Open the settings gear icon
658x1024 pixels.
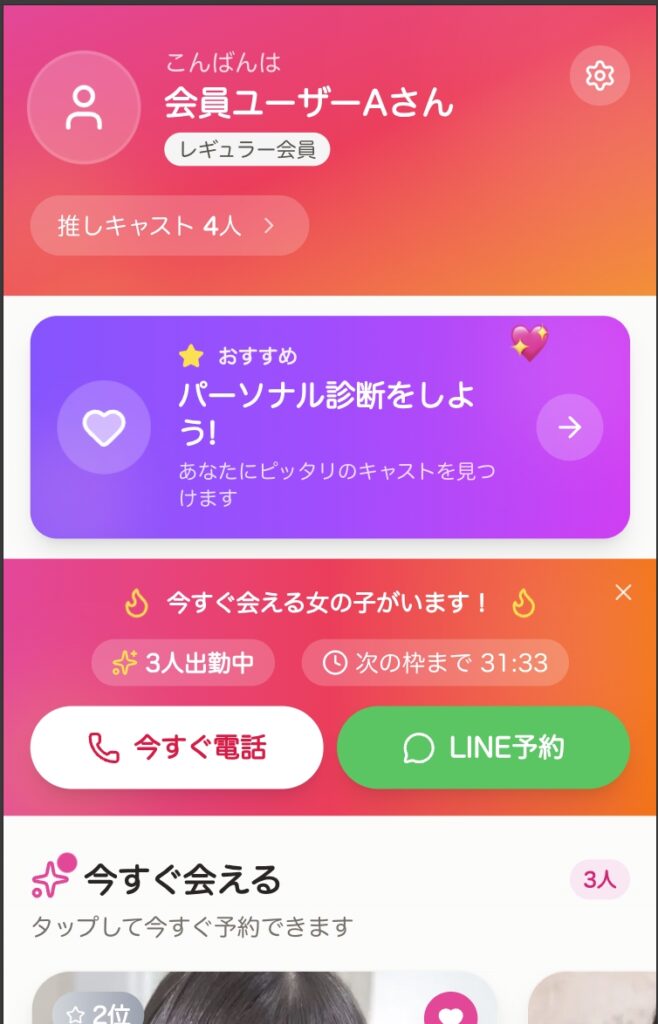(x=599, y=76)
